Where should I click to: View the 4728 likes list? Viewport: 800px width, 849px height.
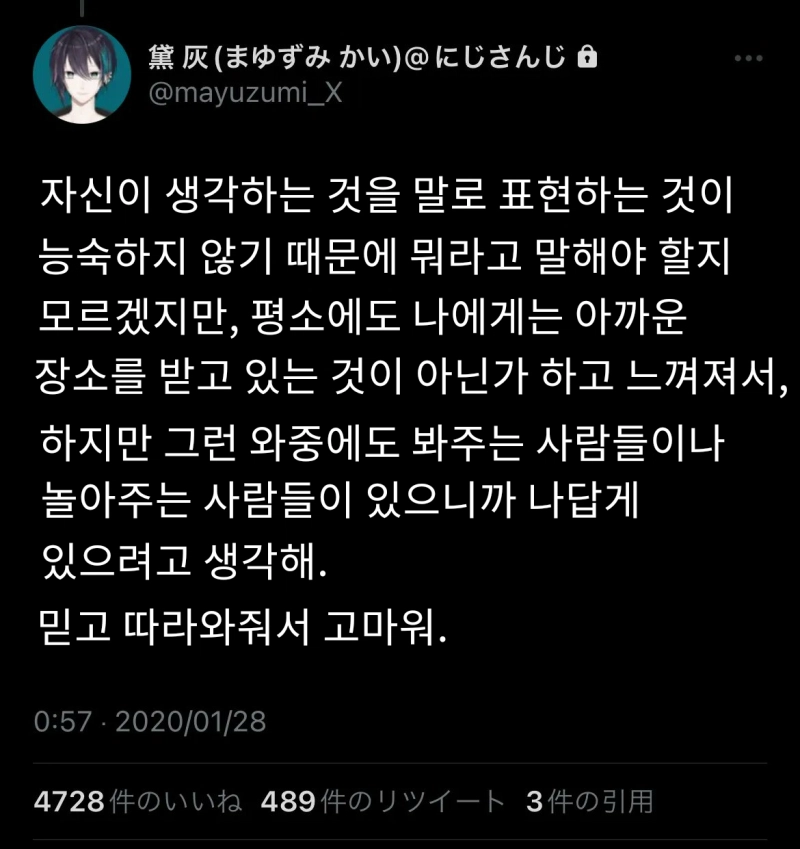click(138, 801)
